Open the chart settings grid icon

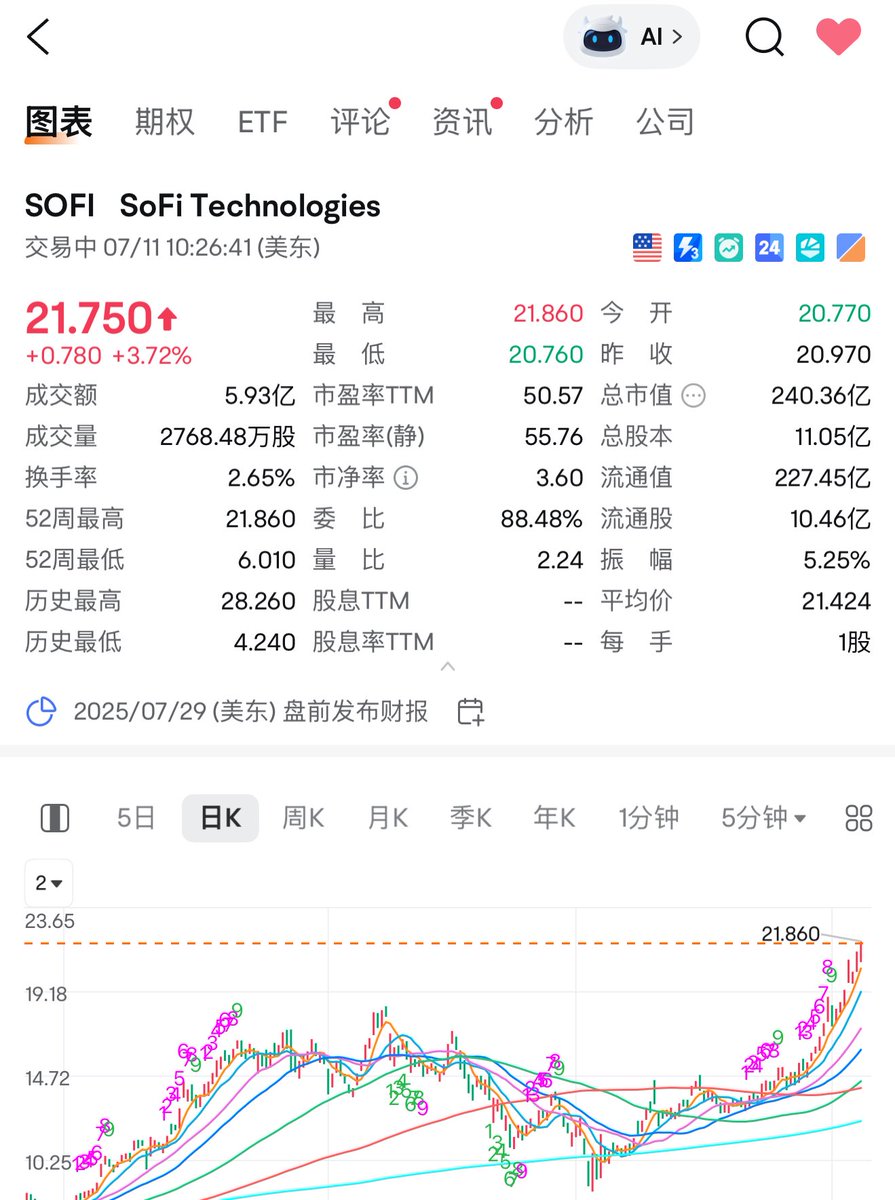(x=859, y=818)
